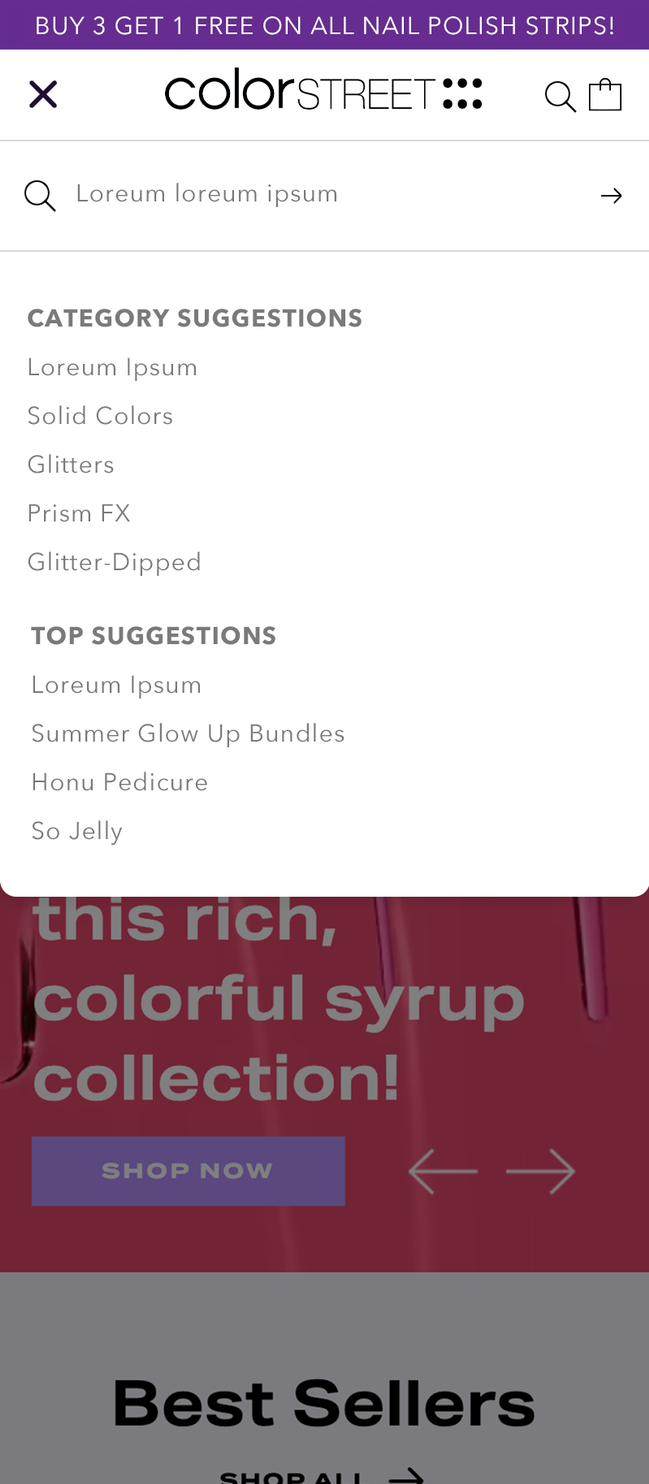The image size is (649, 1484).
Task: Open Loreum Ipsum under Top Suggestions
Action: (116, 685)
